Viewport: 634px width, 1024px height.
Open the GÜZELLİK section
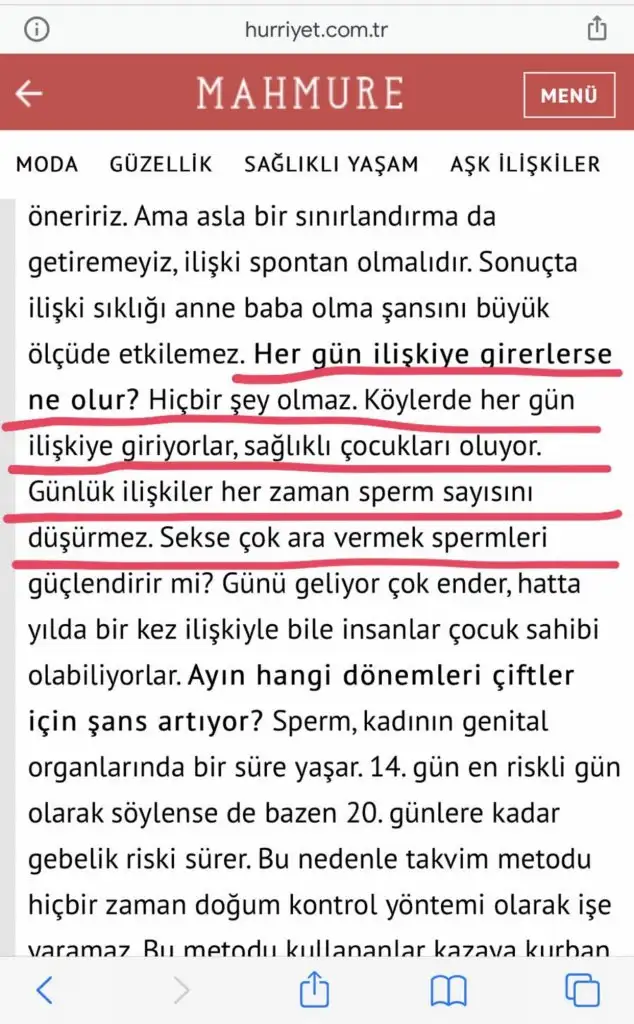click(x=161, y=165)
